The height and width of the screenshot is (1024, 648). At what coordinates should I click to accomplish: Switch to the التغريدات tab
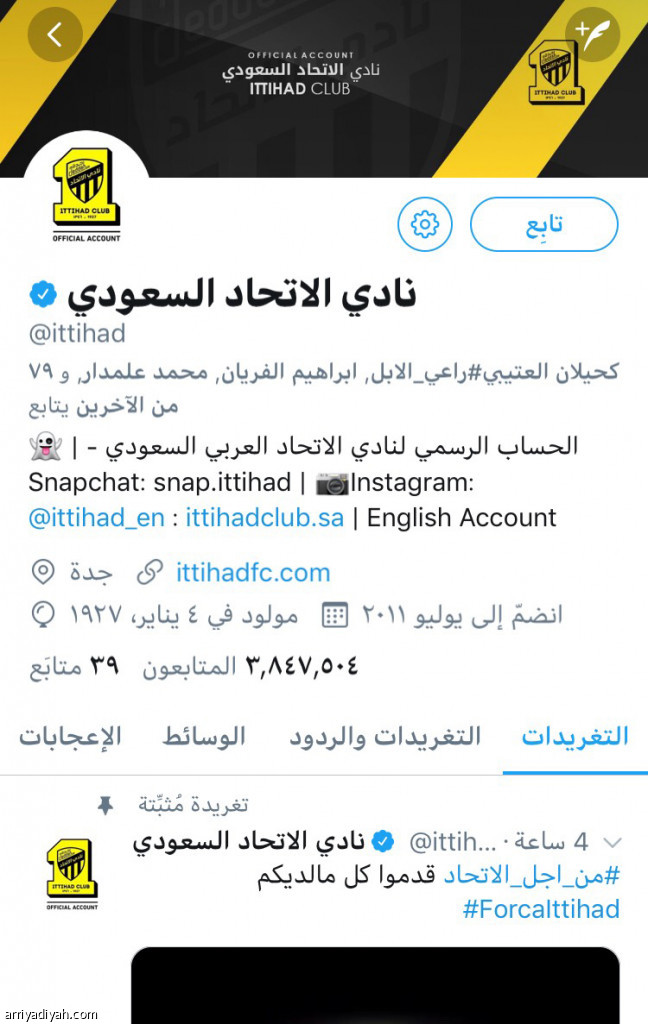pyautogui.click(x=575, y=737)
